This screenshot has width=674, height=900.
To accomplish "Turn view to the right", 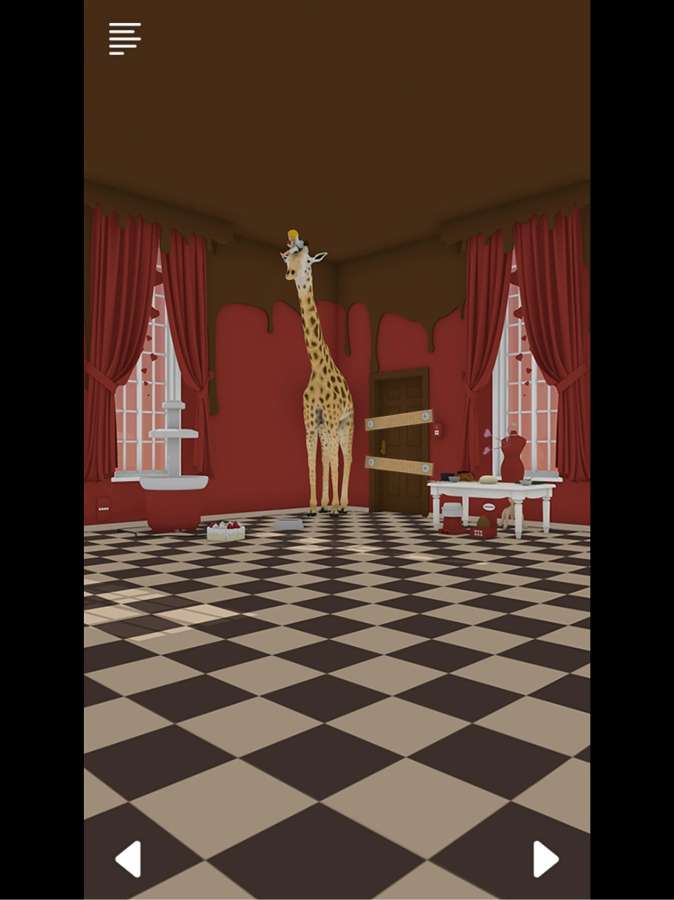I will coord(544,859).
